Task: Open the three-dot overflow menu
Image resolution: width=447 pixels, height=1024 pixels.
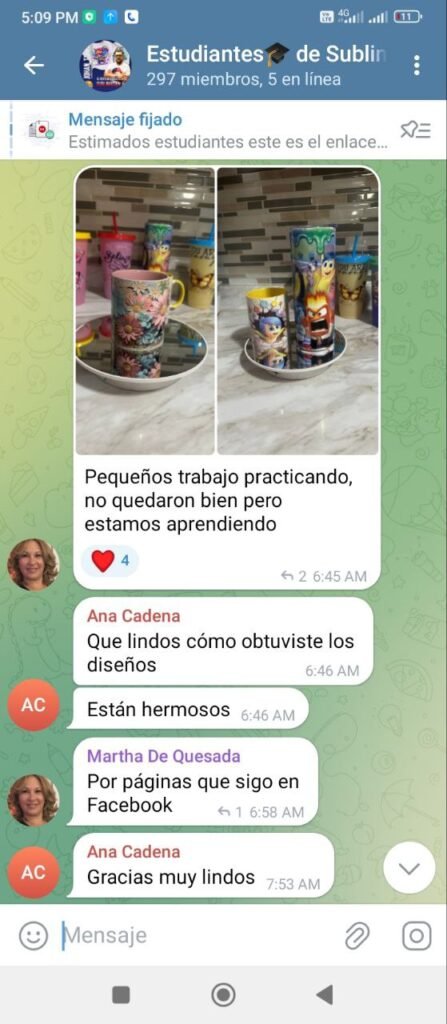Action: tap(416, 65)
